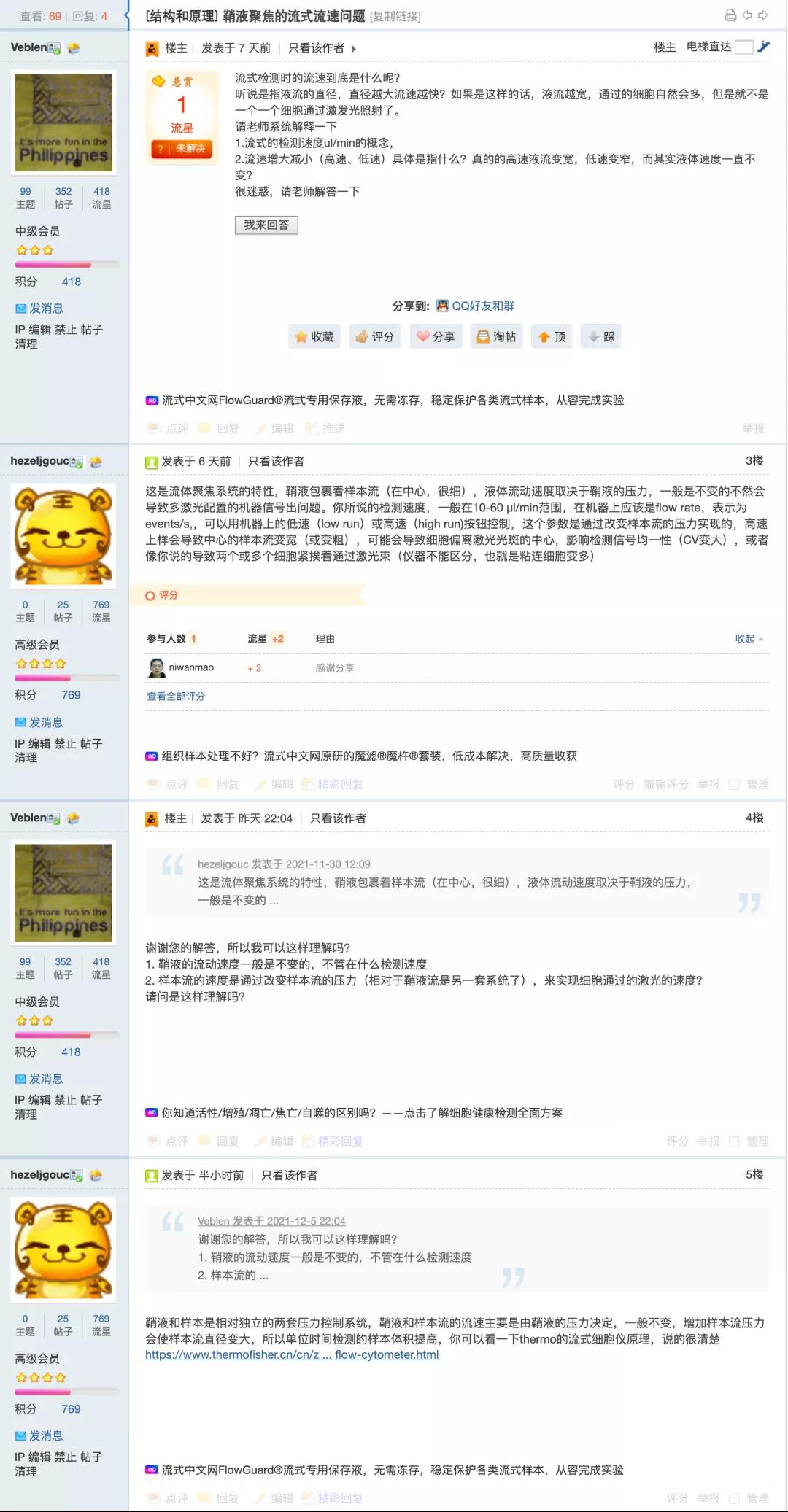
Task: Open the print icon beside the title
Action: [730, 15]
